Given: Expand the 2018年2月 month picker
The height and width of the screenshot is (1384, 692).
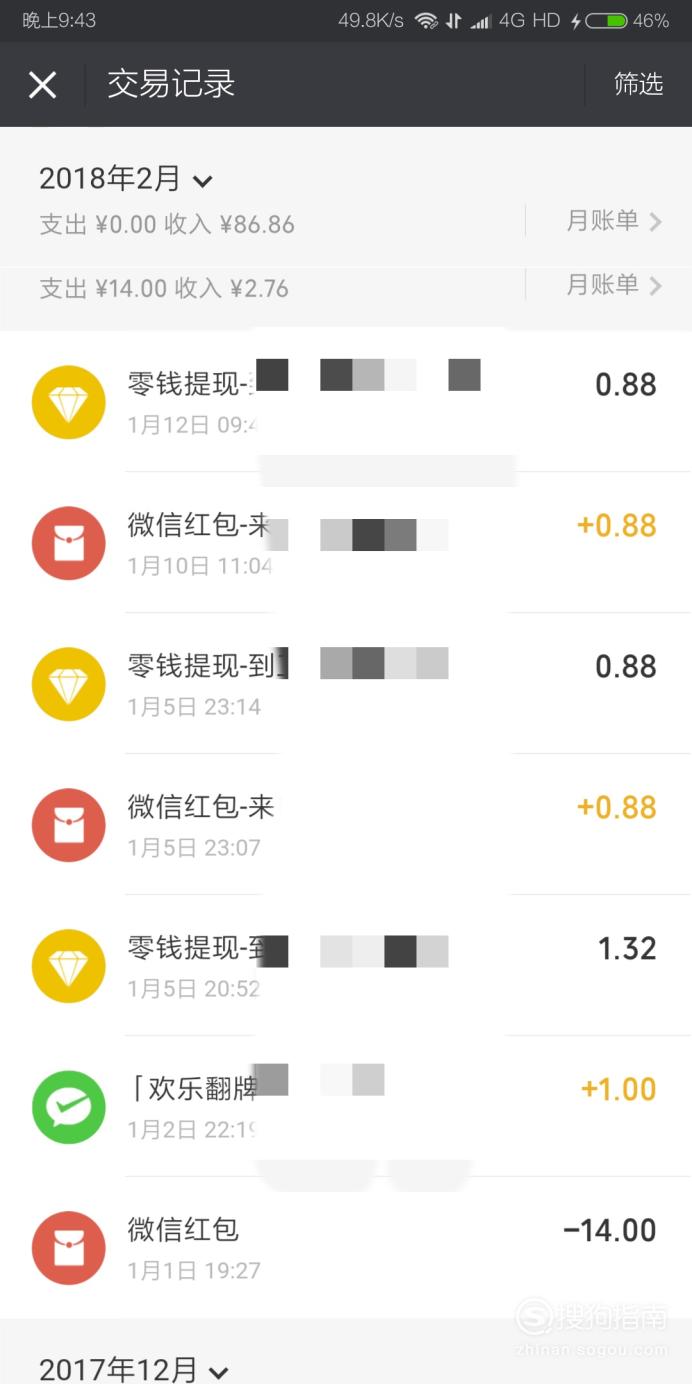Looking at the screenshot, I should tap(126, 179).
